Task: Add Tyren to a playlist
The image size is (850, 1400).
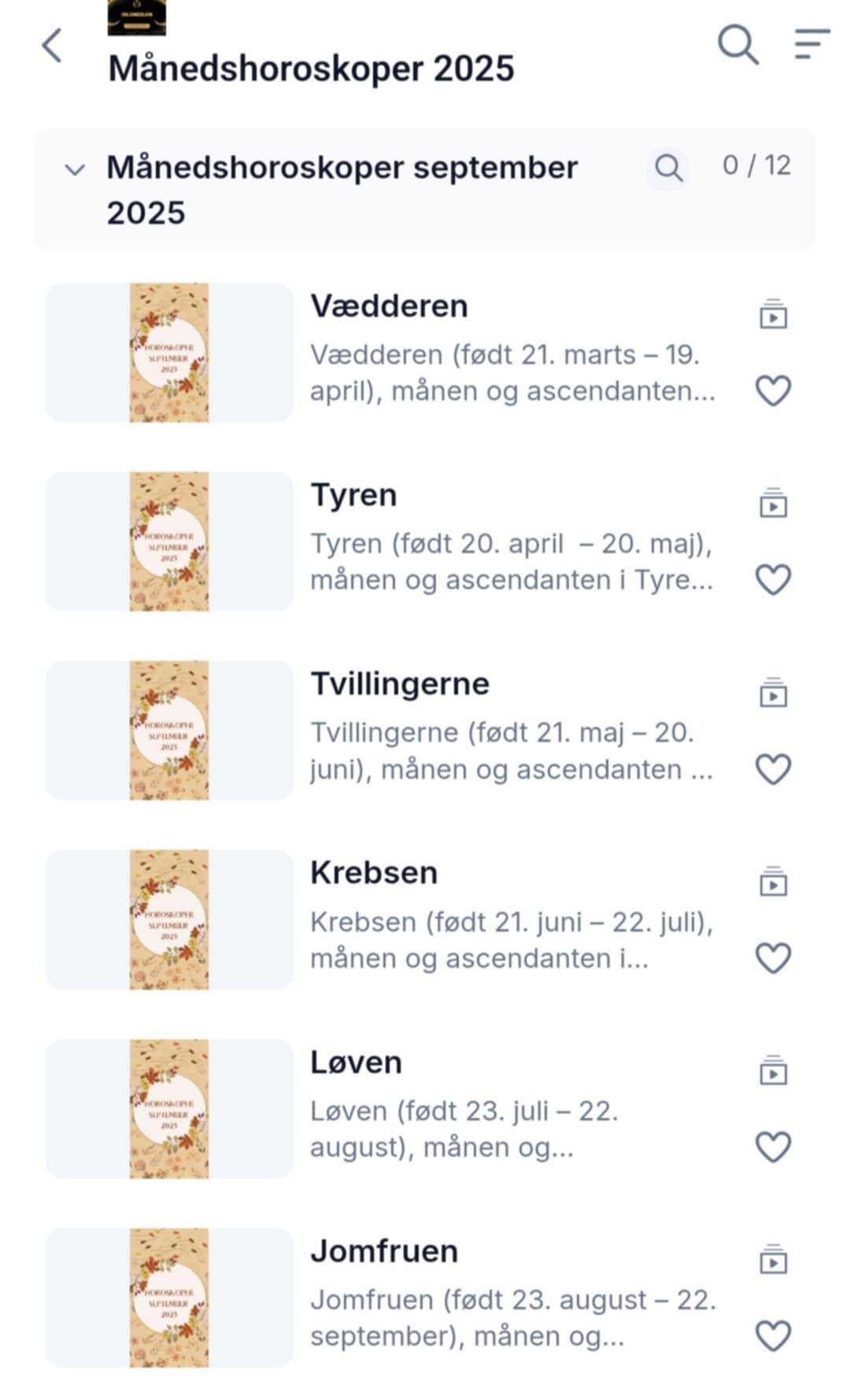Action: point(773,504)
